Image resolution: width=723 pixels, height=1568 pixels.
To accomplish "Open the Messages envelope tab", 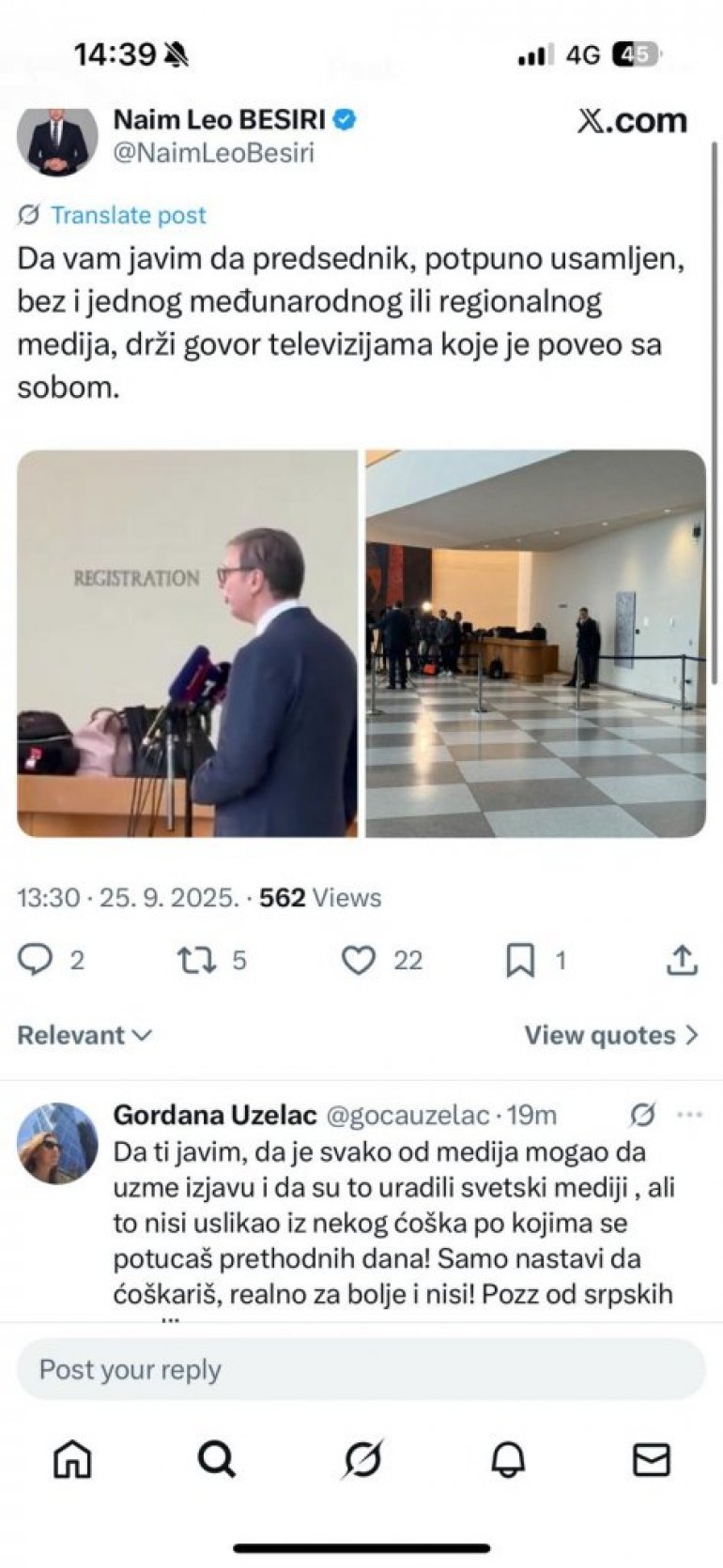I will (x=651, y=1459).
